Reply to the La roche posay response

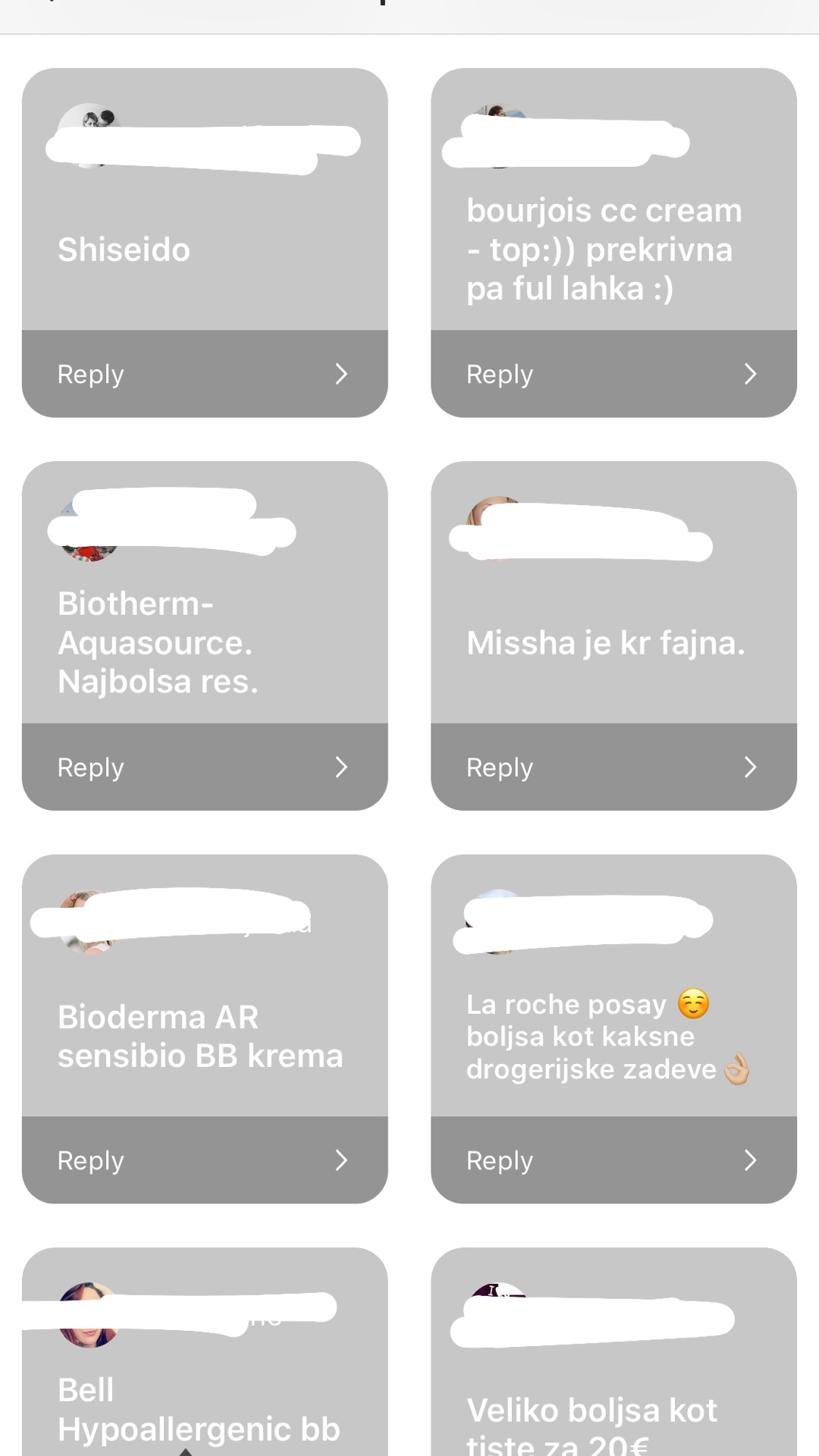[613, 1159]
